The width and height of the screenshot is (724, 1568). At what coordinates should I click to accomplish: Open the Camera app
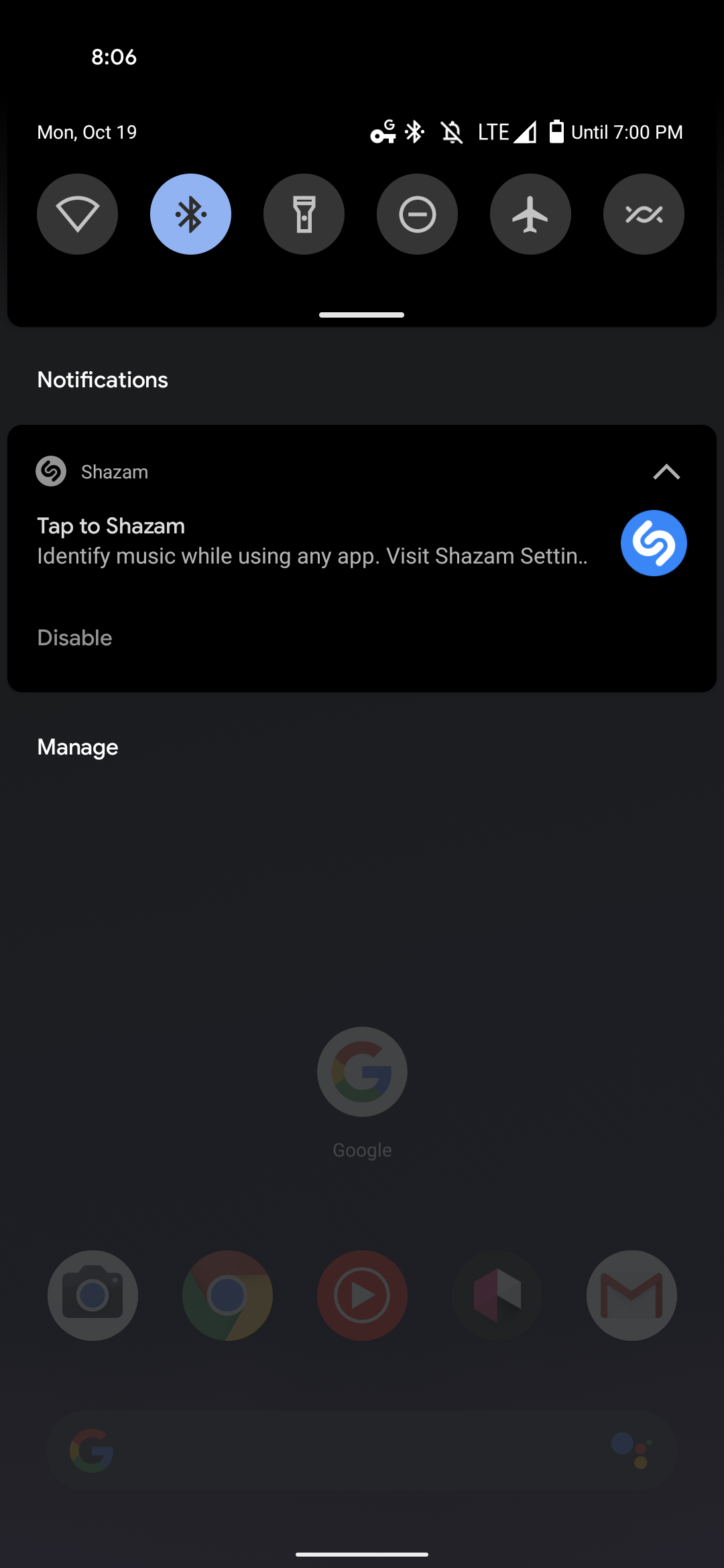coord(93,1296)
